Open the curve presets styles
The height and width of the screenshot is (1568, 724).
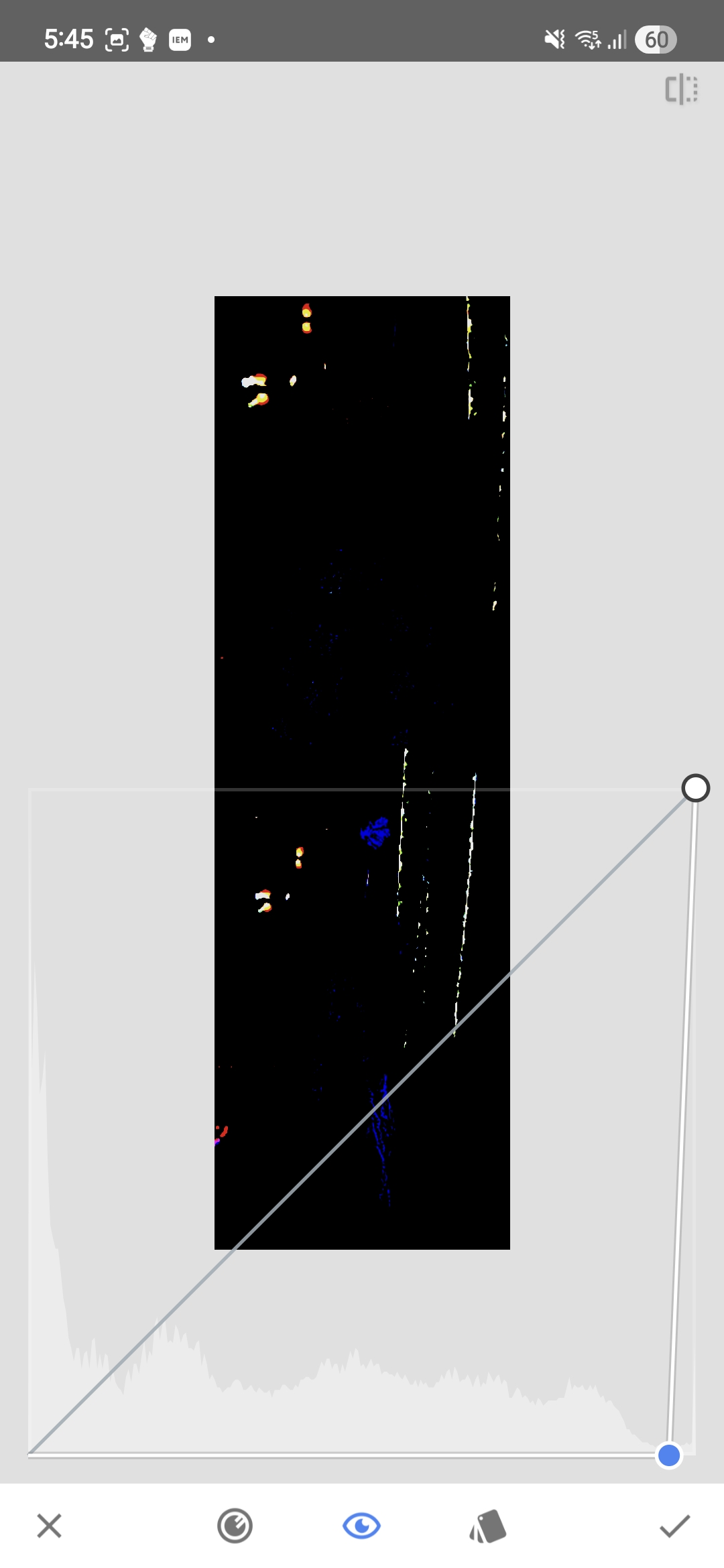point(487,1526)
